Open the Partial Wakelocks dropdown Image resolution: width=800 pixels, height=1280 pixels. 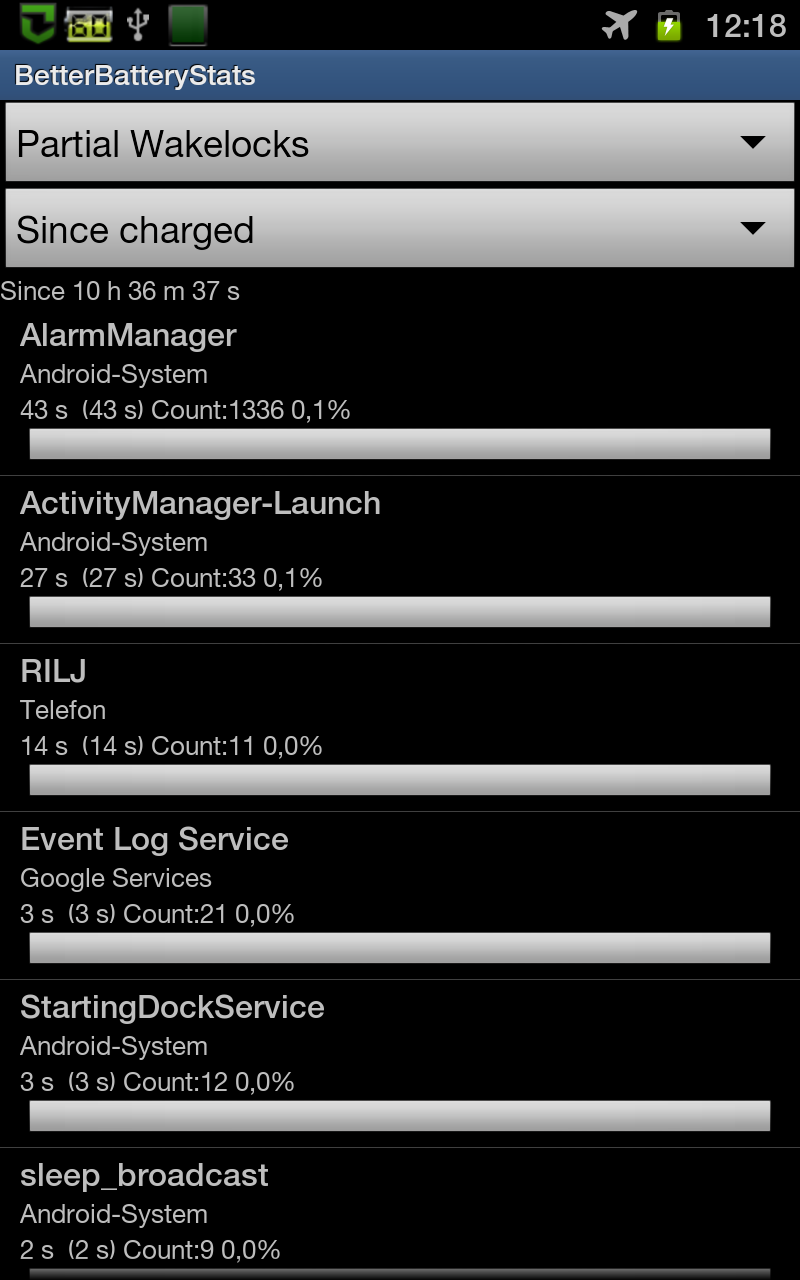click(400, 143)
